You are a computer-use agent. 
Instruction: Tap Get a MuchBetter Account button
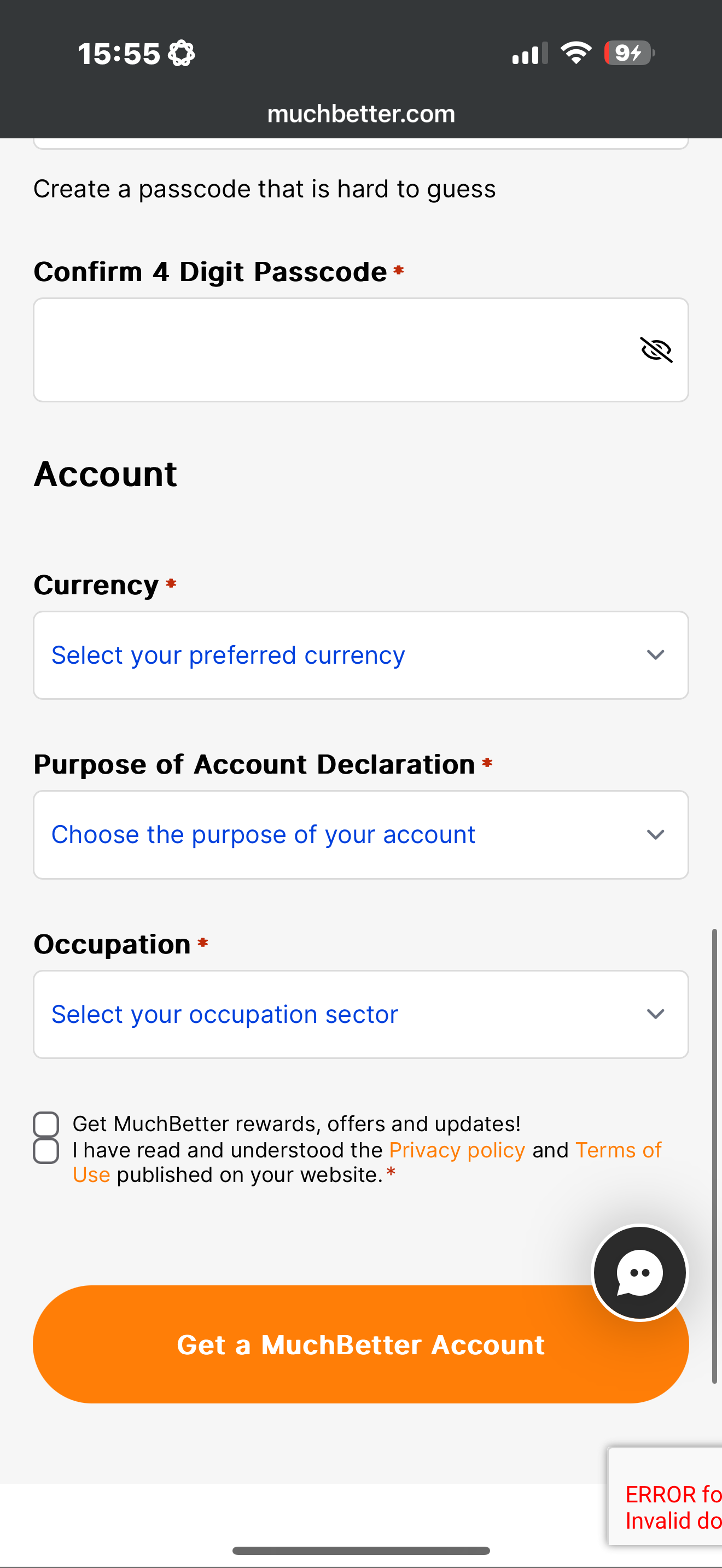click(360, 1344)
